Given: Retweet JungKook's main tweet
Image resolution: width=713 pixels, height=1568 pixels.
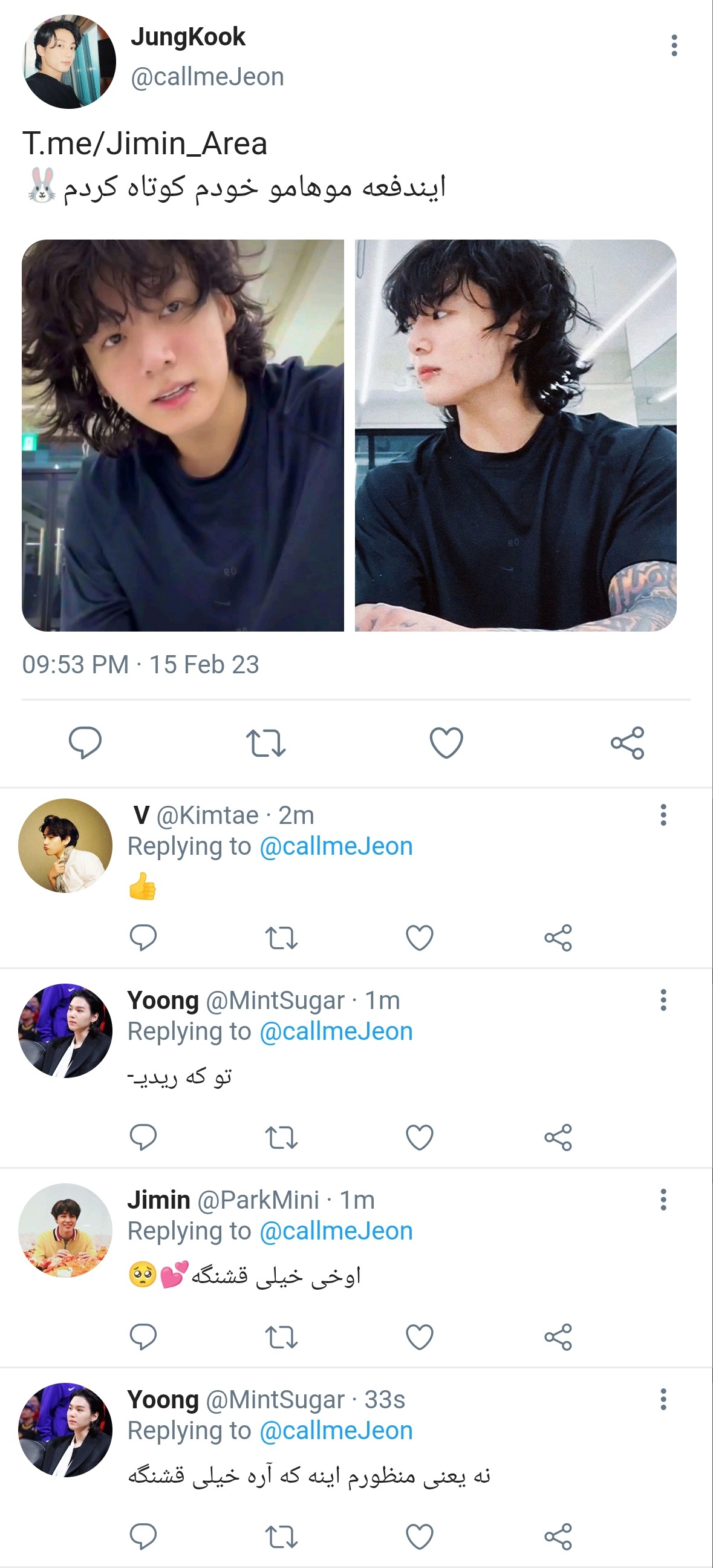Looking at the screenshot, I should [266, 743].
